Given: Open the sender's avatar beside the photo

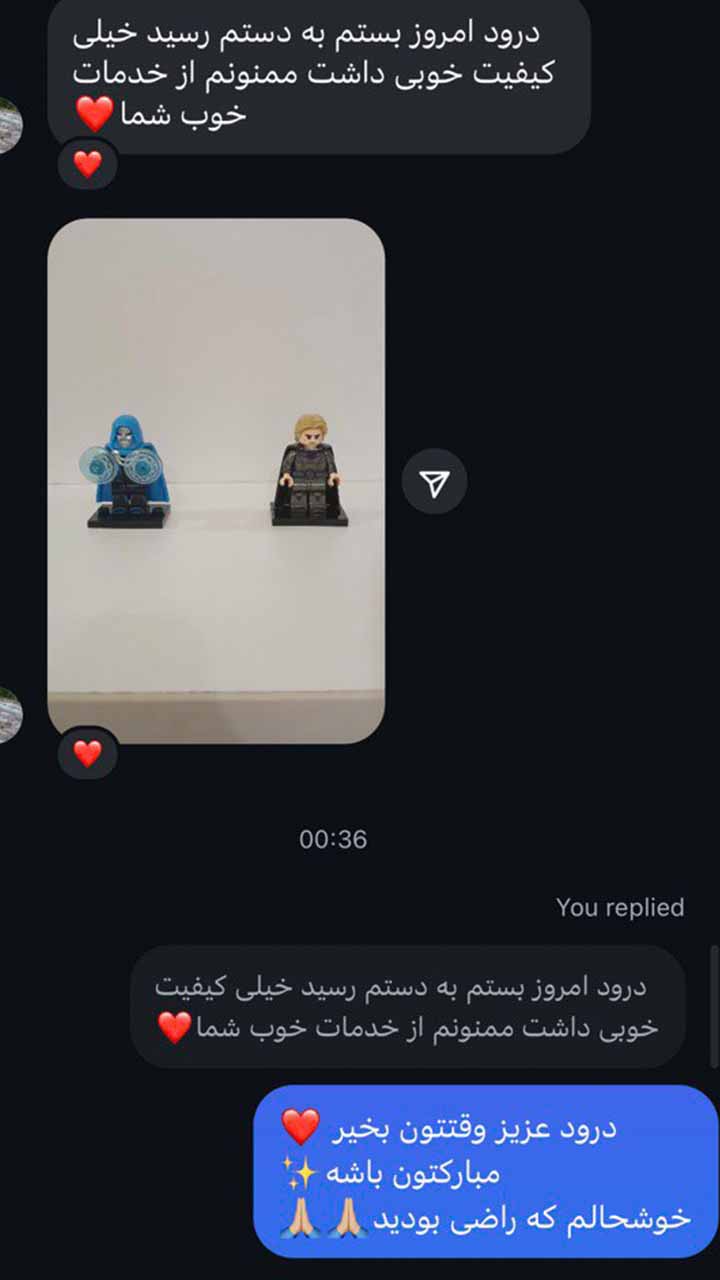Looking at the screenshot, I should (x=8, y=714).
